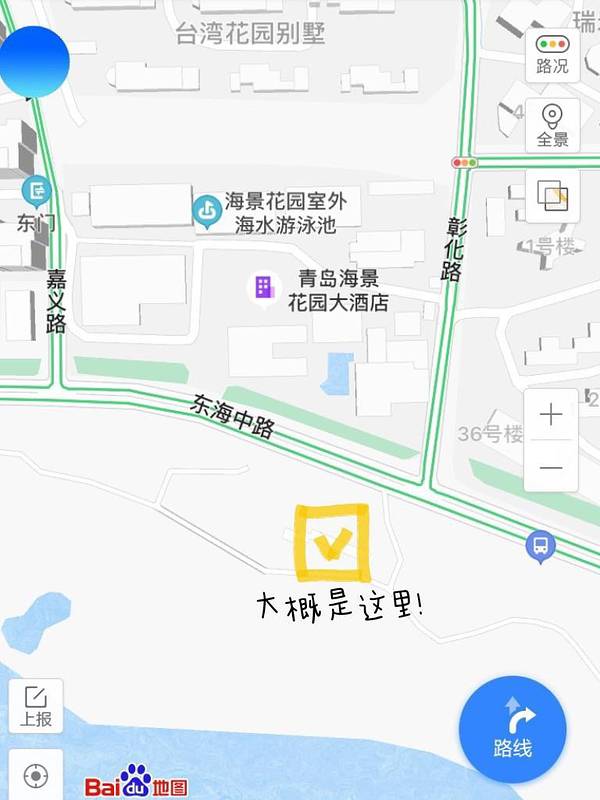Select the 青岛海景花园大酒店 hotel marker
This screenshot has height=800, width=600.
pyautogui.click(x=264, y=288)
